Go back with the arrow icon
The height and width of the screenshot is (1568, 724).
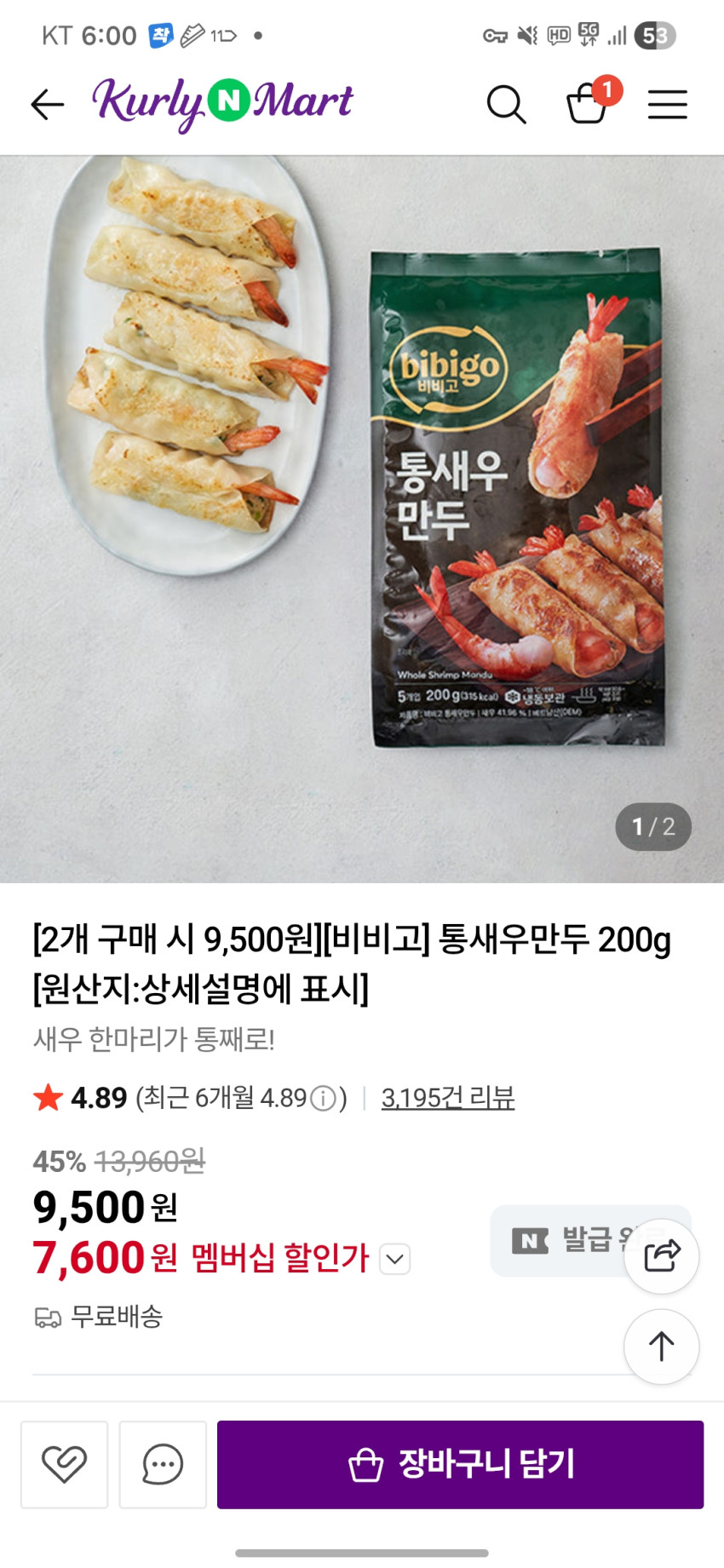tap(48, 105)
